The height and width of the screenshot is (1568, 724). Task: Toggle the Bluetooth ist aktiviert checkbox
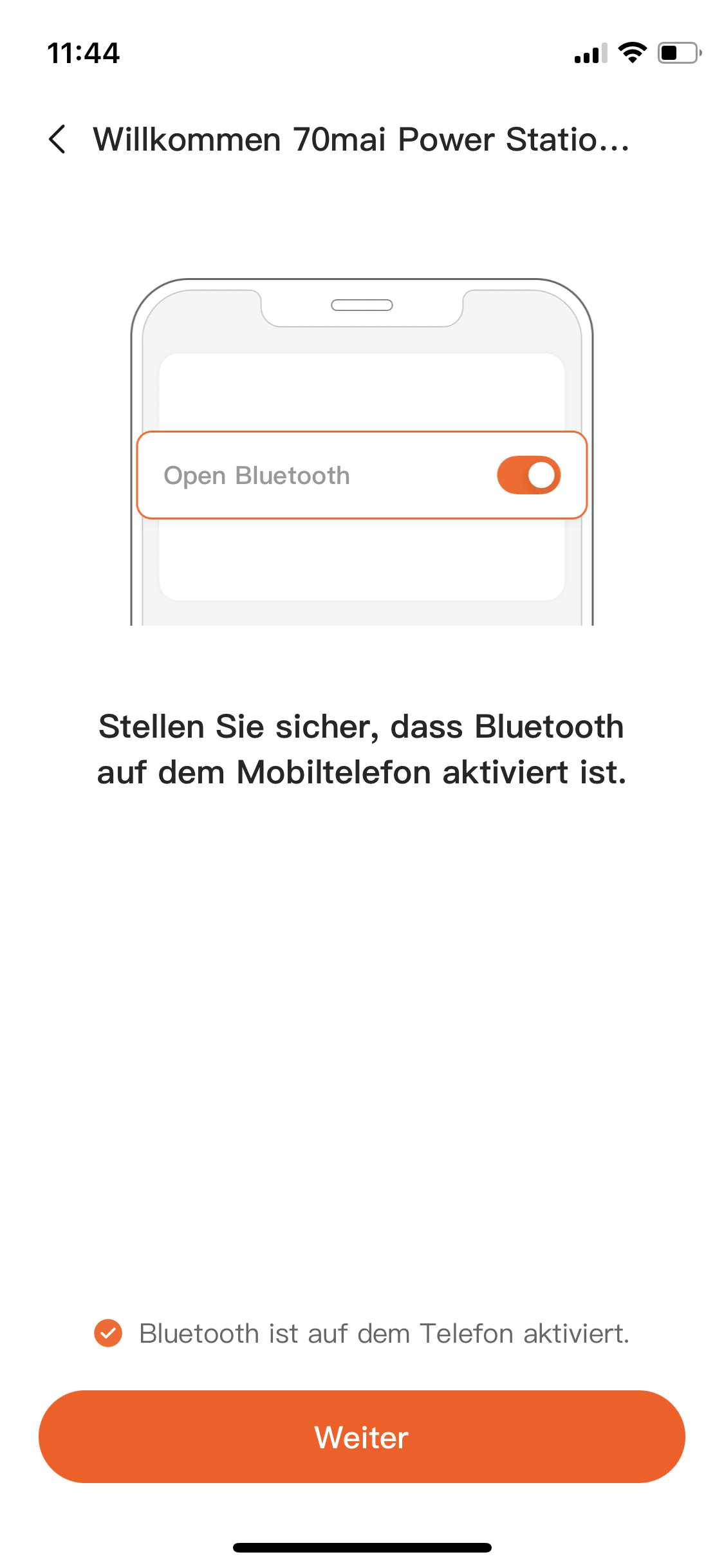[x=108, y=1333]
